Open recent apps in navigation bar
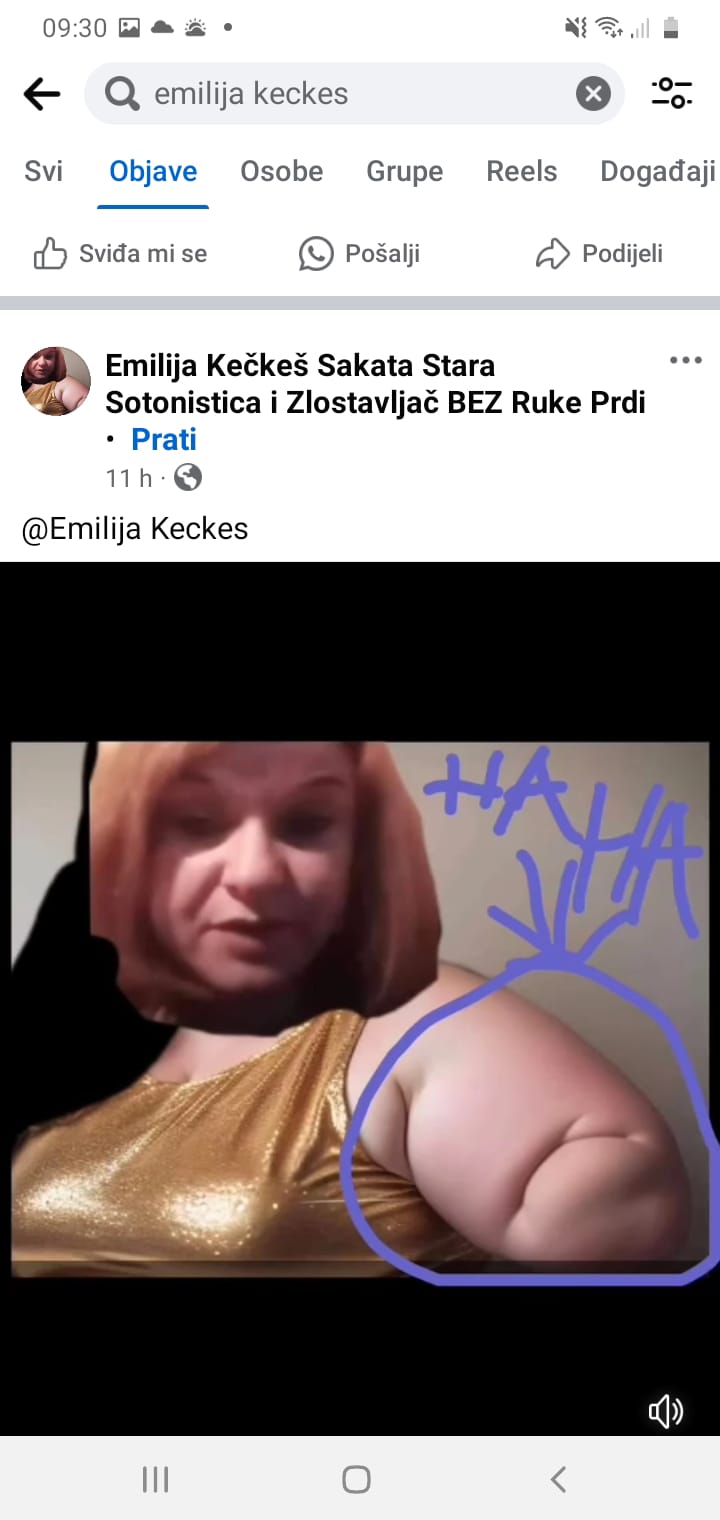 155,1479
